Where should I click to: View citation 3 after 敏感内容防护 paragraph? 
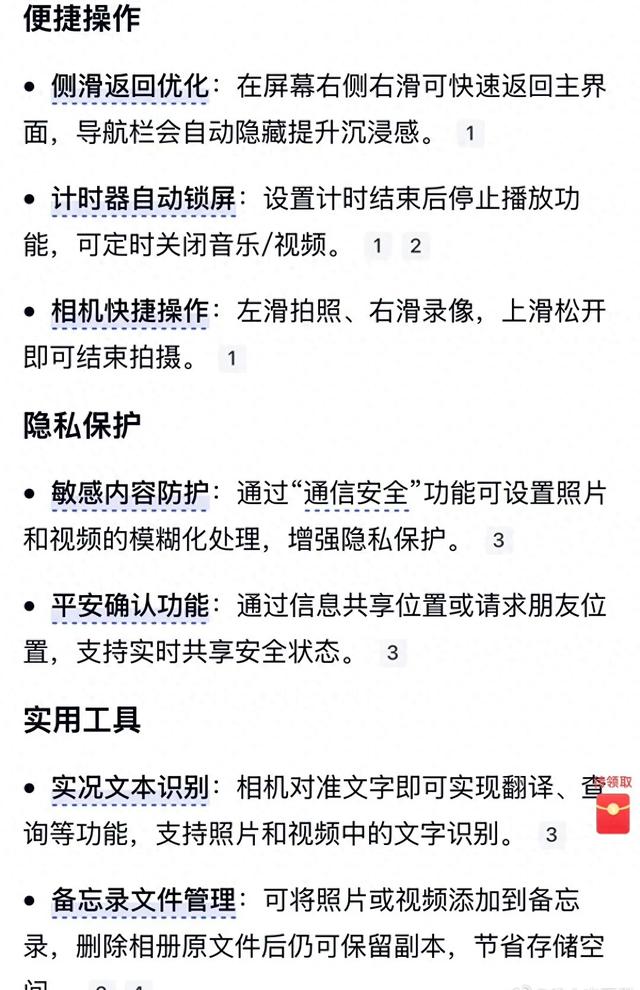click(x=497, y=541)
